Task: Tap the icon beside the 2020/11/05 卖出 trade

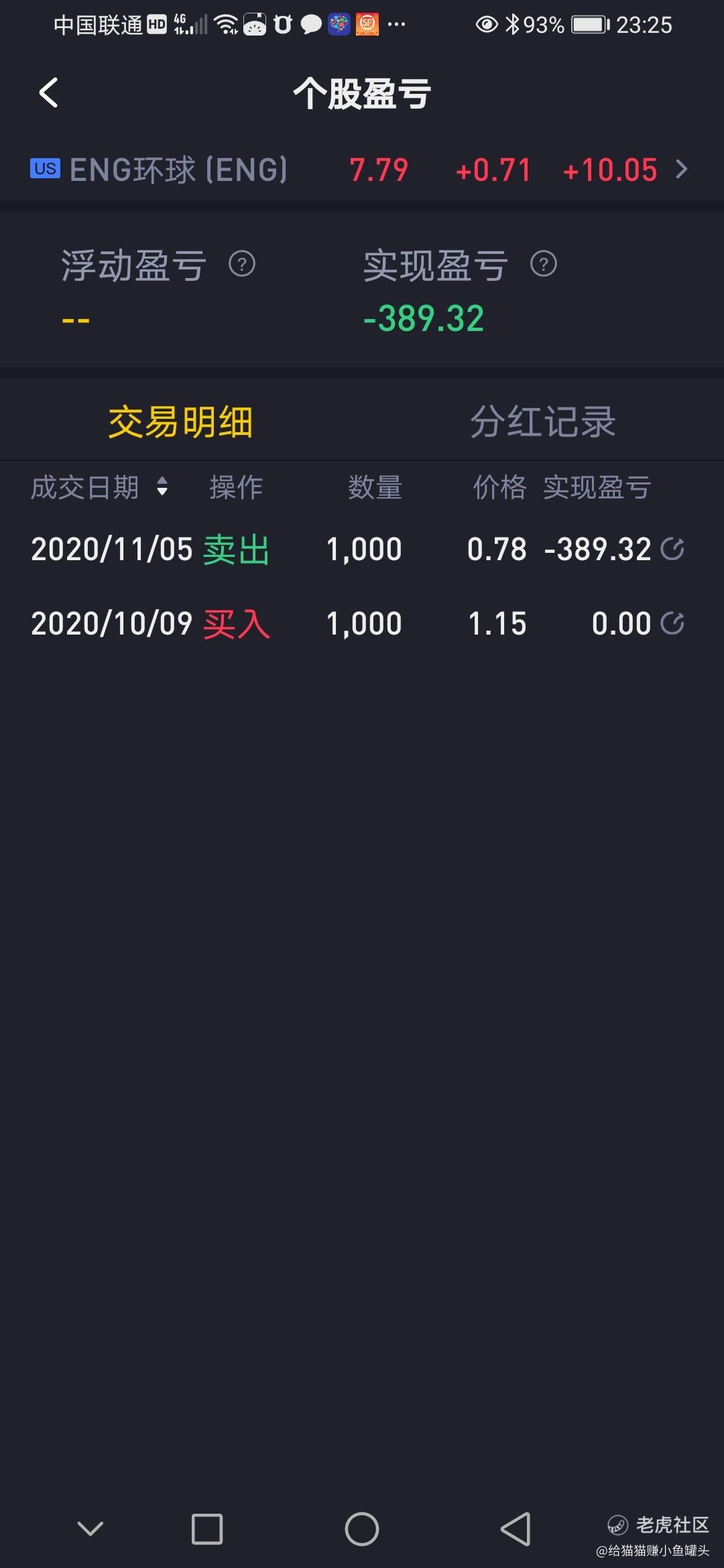Action: tap(672, 549)
